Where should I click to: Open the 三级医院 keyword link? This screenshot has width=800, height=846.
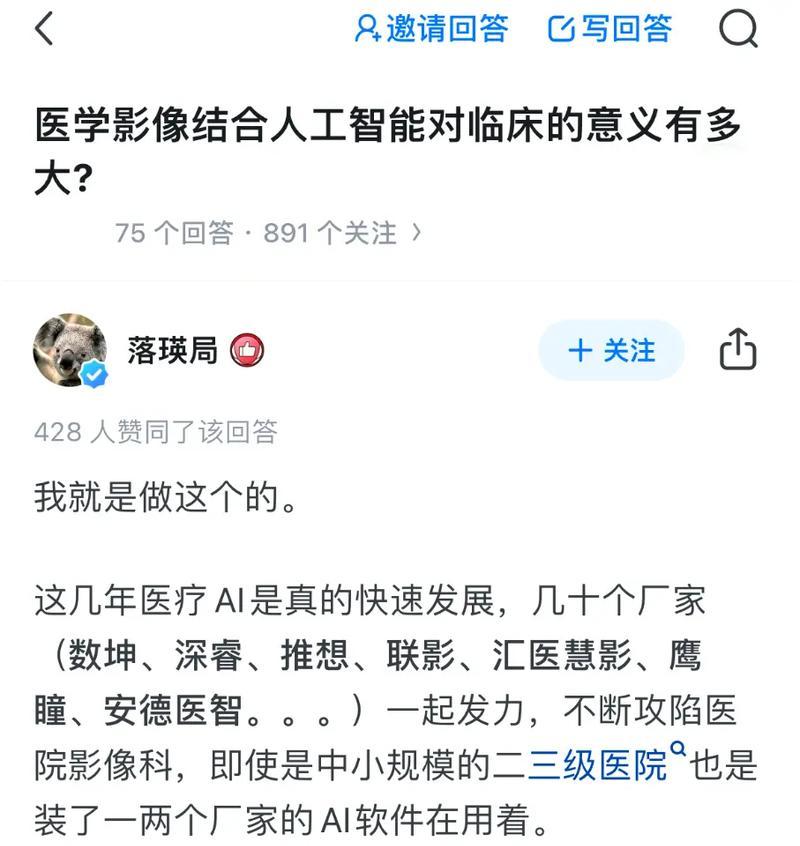(598, 768)
